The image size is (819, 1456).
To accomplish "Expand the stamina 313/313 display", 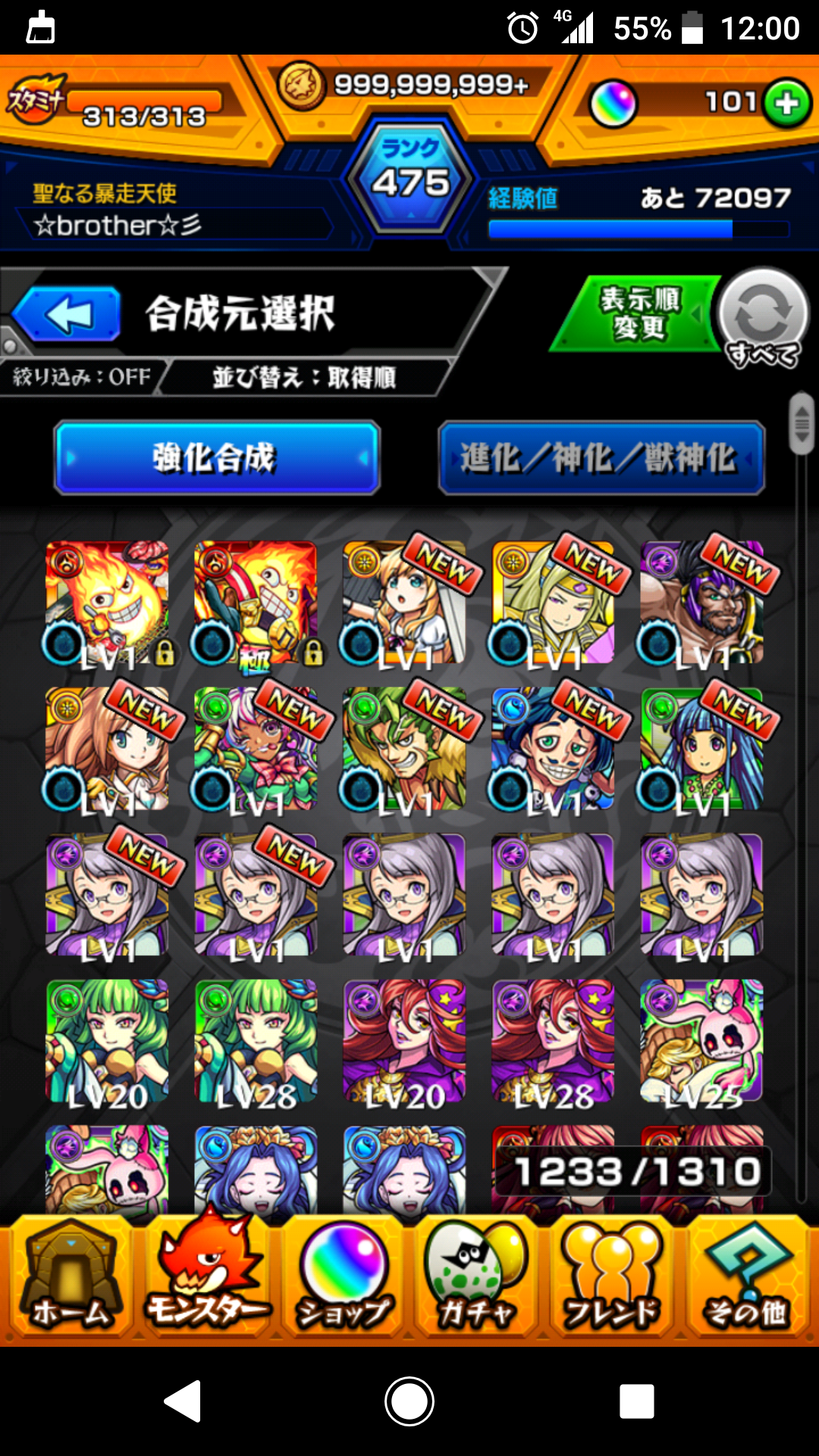I will pos(140,114).
